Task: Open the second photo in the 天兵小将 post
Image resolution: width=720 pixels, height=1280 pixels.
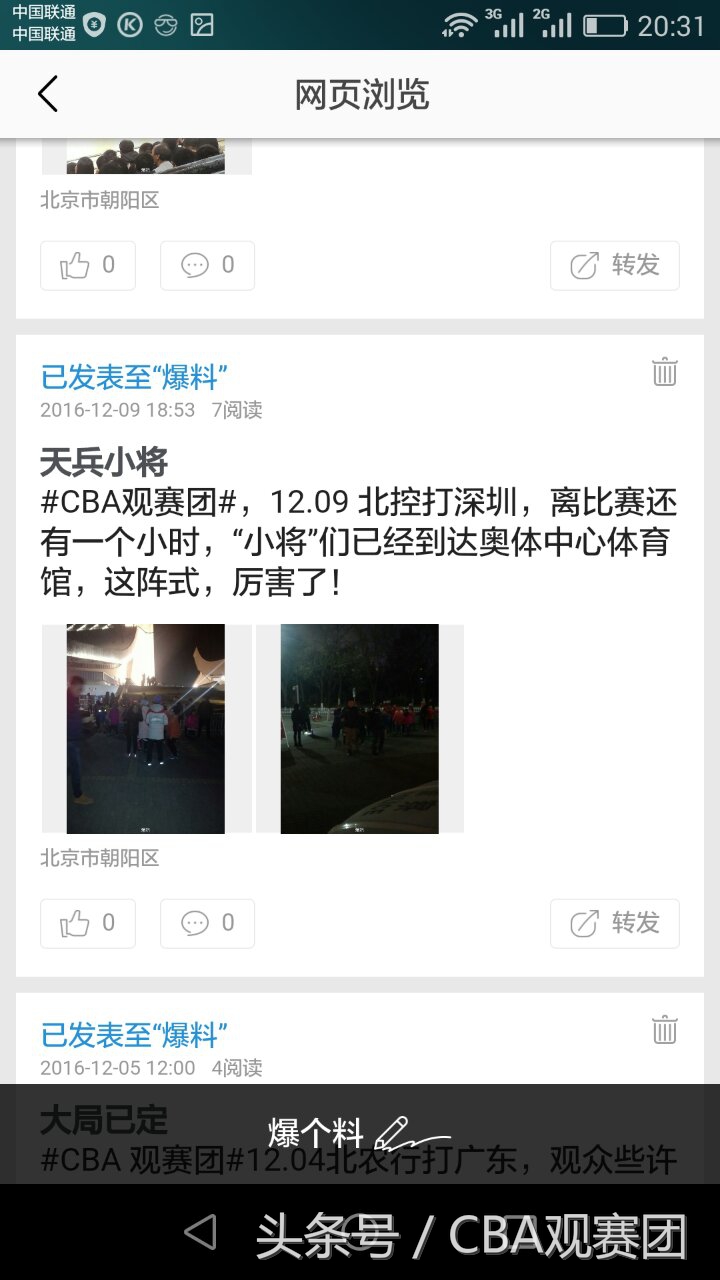Action: point(358,728)
